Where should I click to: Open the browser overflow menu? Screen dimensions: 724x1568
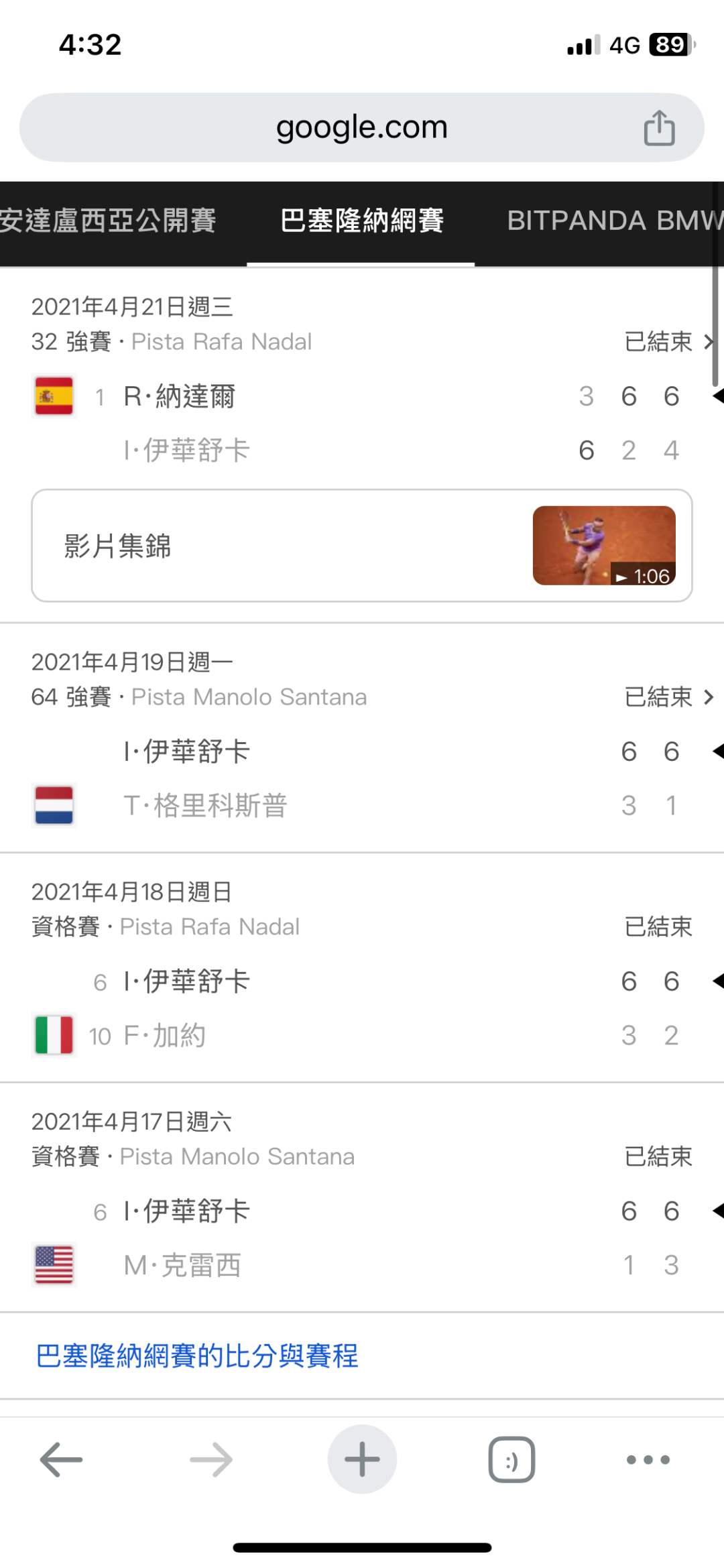(x=648, y=1459)
